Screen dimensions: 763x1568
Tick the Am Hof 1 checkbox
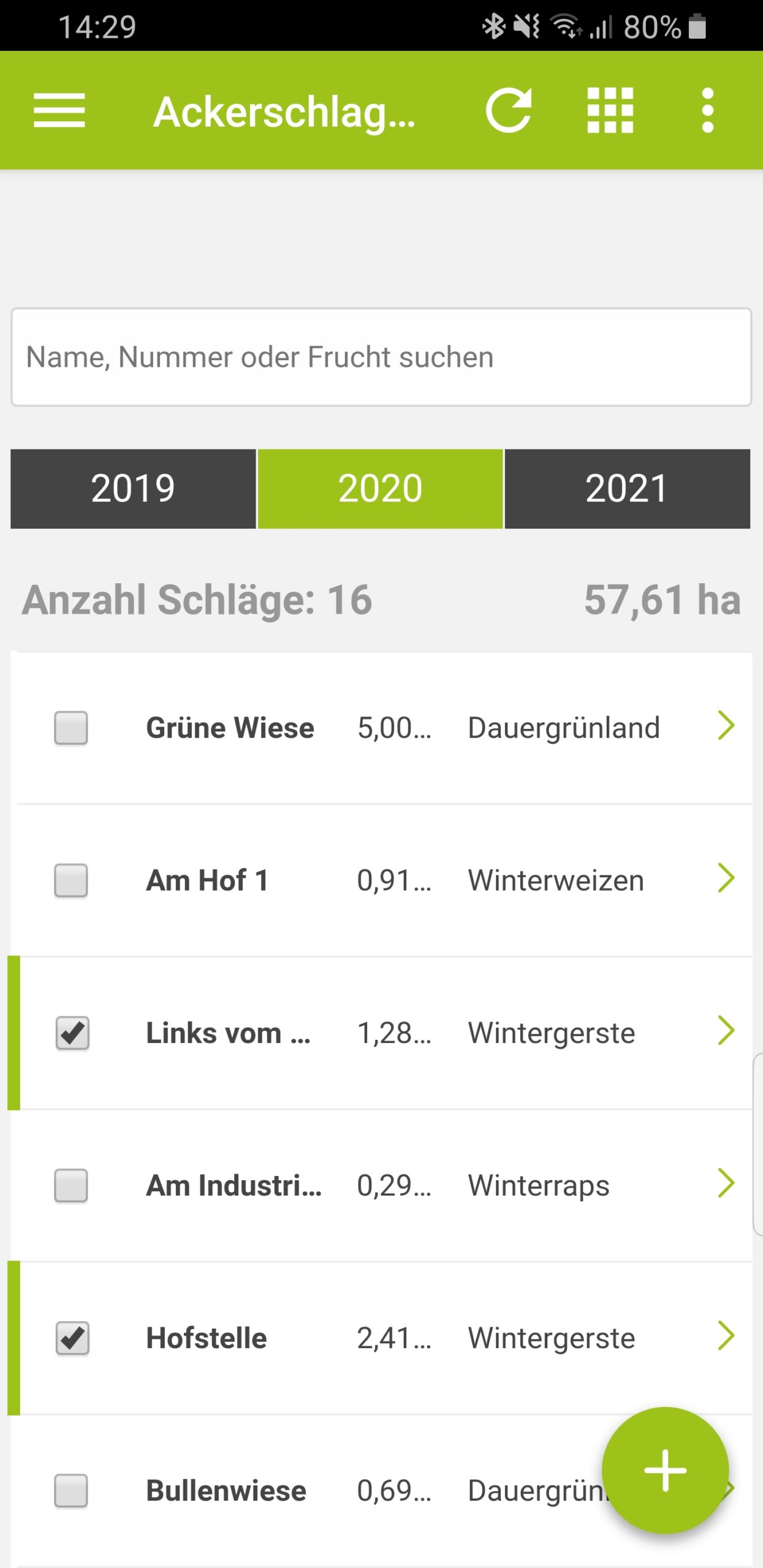tap(71, 880)
